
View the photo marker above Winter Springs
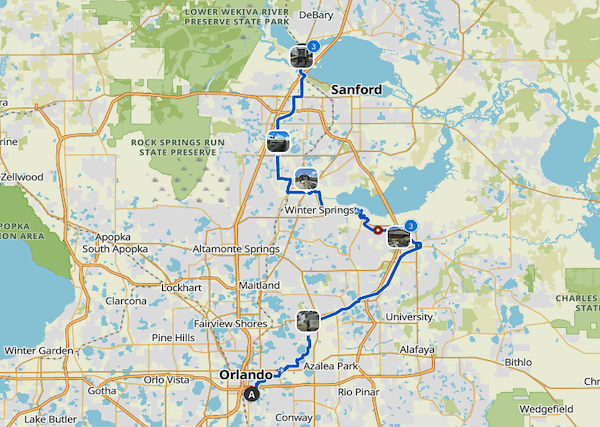307,179
